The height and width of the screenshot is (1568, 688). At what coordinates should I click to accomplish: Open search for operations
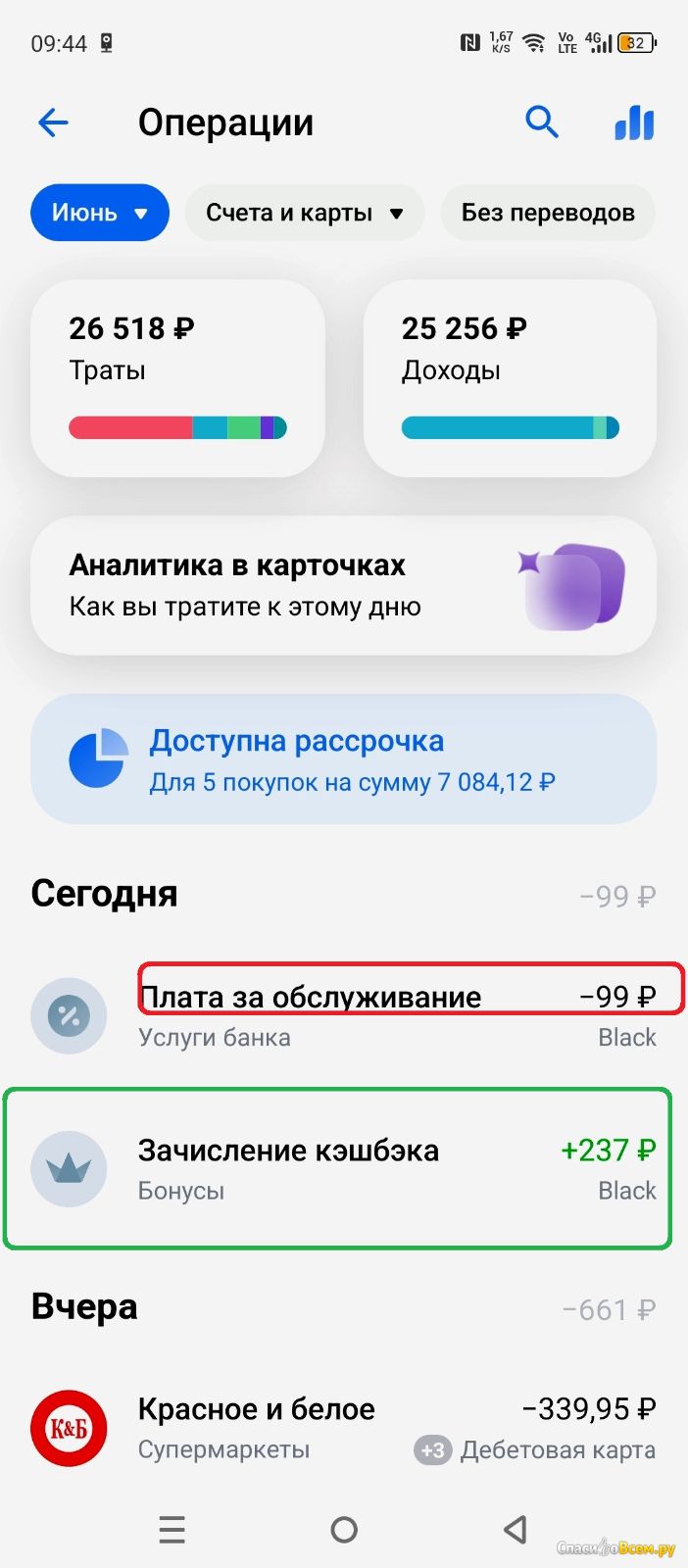coord(541,122)
